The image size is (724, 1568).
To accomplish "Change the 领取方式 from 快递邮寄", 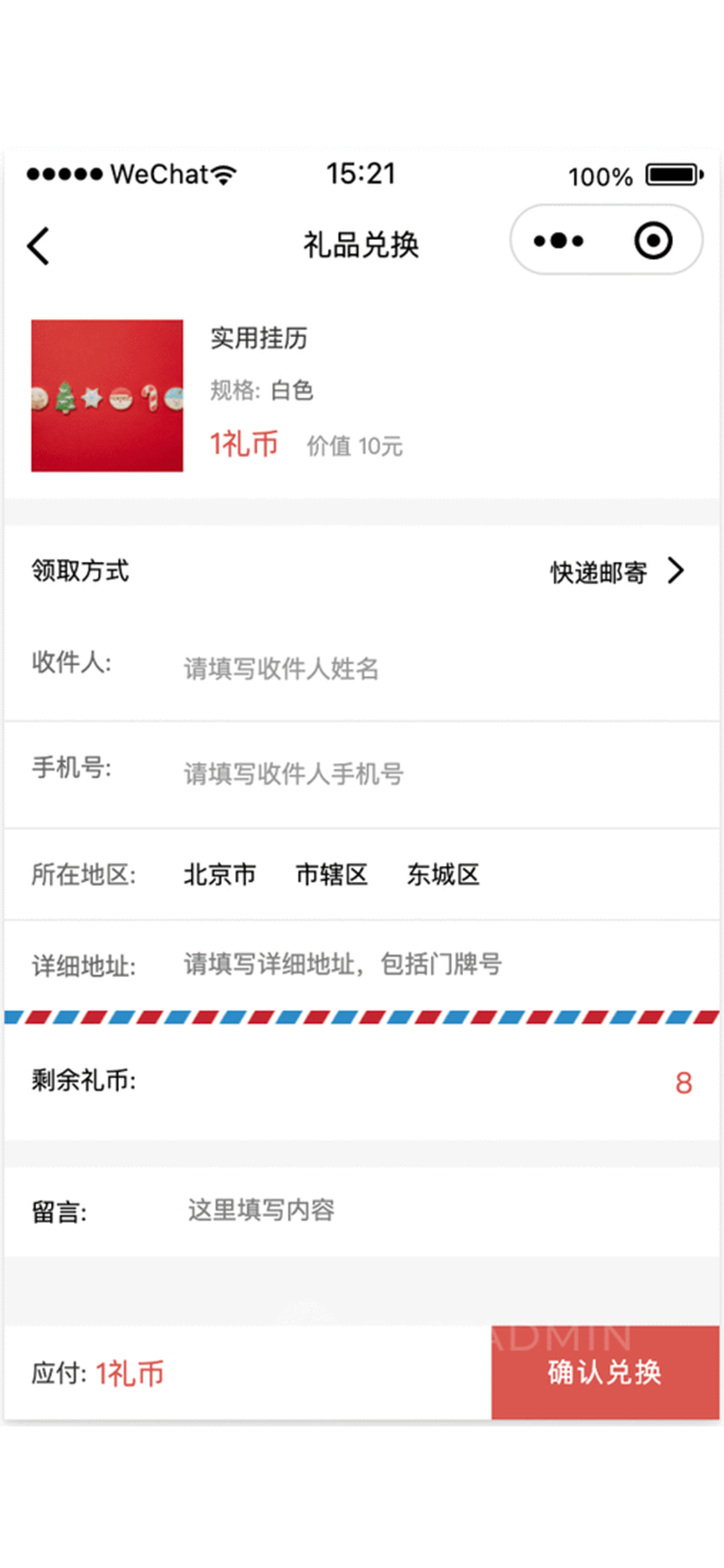I will coord(617,571).
